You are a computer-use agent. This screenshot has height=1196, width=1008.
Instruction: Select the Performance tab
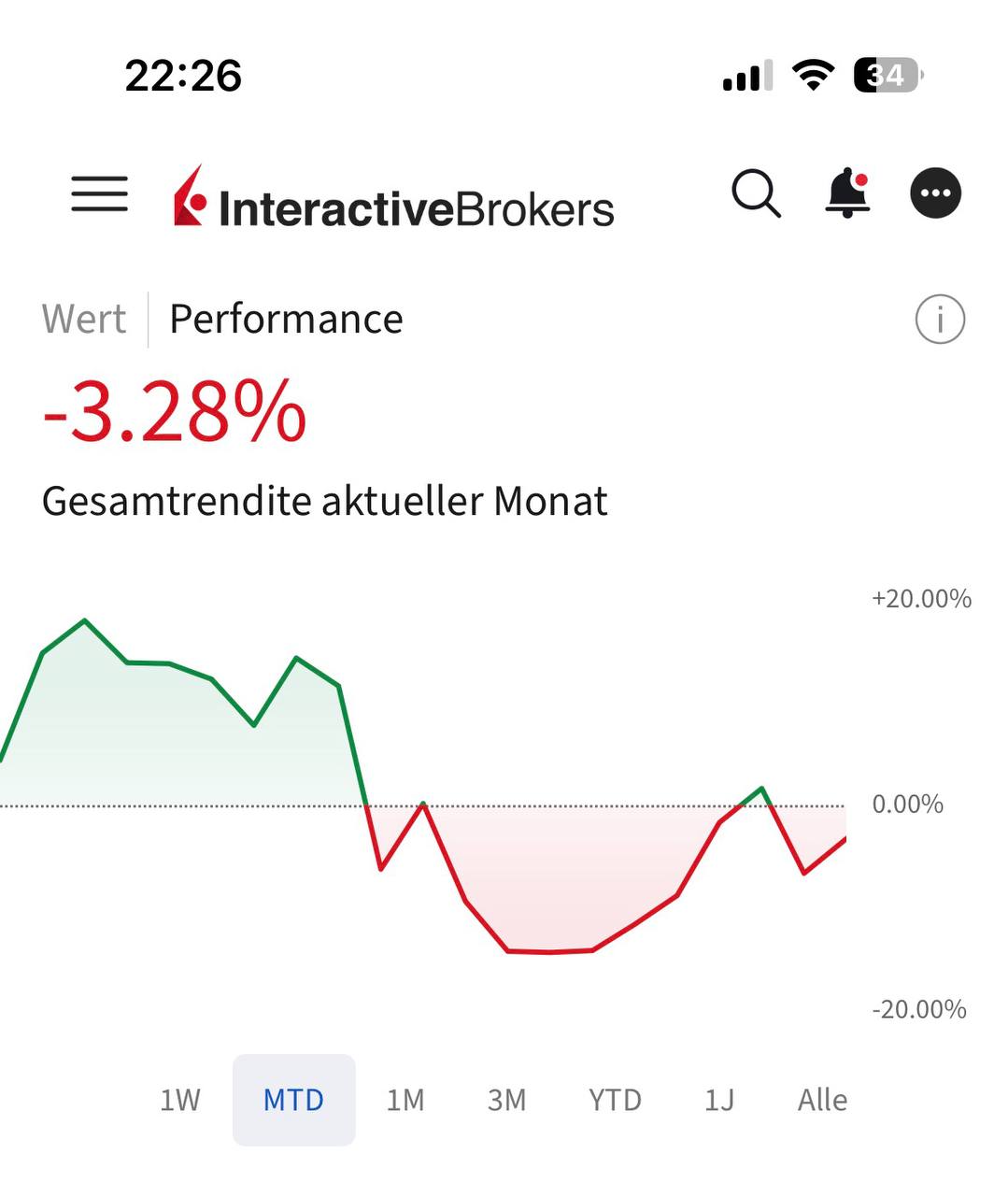coord(286,320)
